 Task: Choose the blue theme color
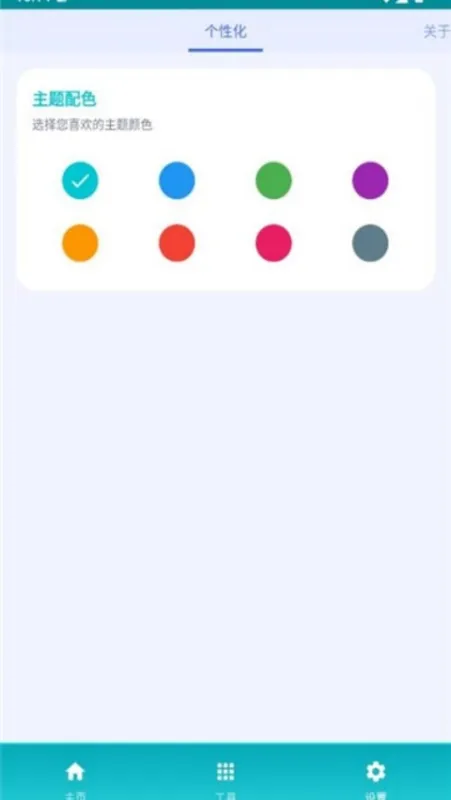click(177, 180)
